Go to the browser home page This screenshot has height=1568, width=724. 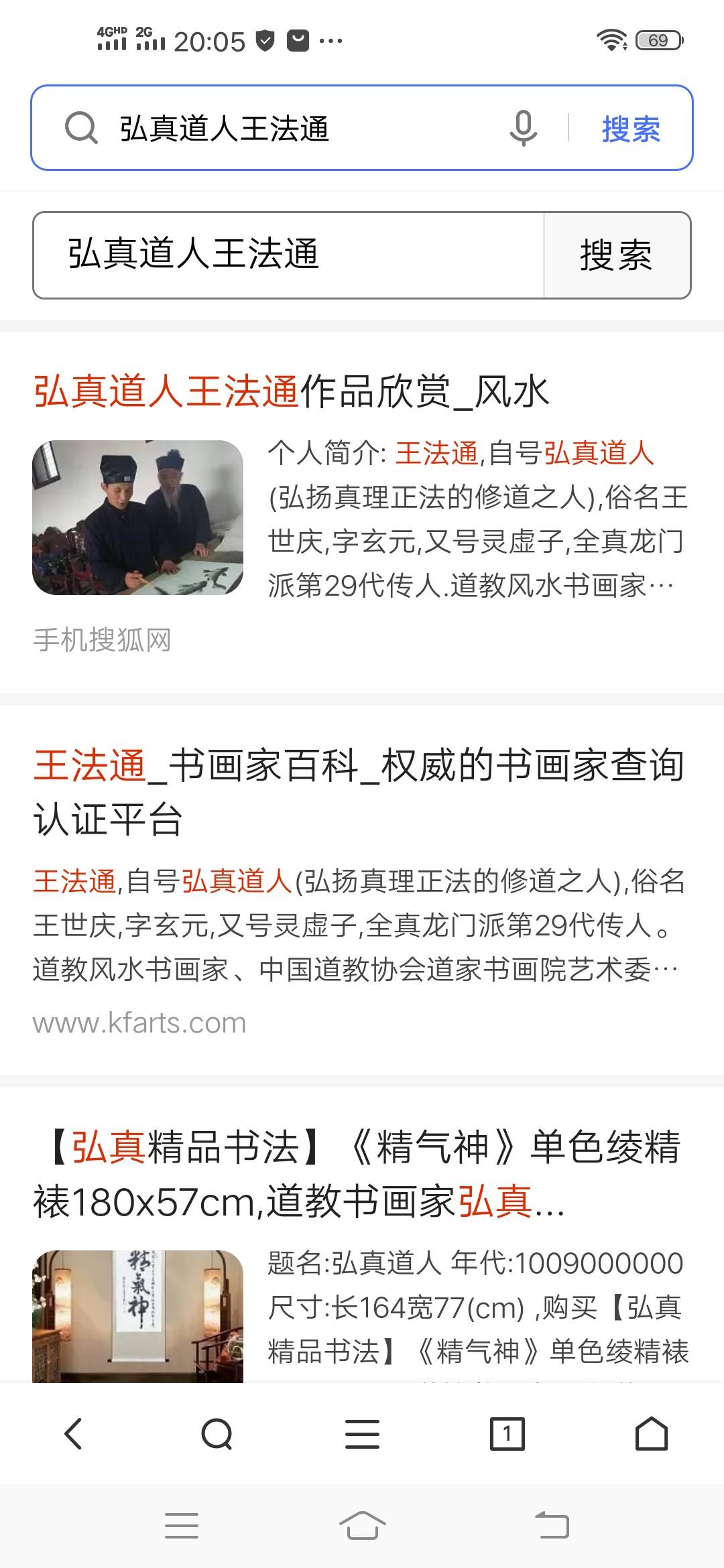tap(652, 1434)
